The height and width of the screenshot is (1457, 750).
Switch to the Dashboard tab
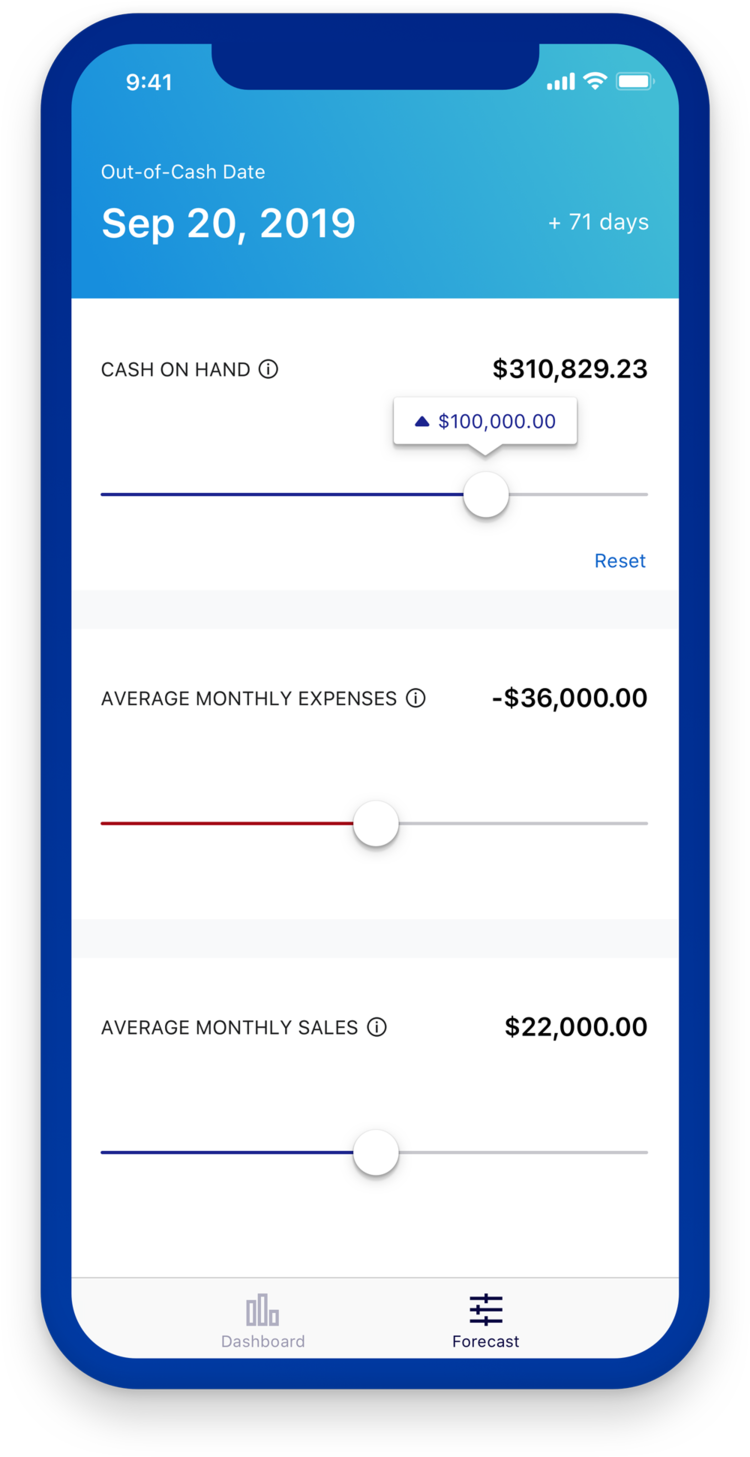point(263,1321)
